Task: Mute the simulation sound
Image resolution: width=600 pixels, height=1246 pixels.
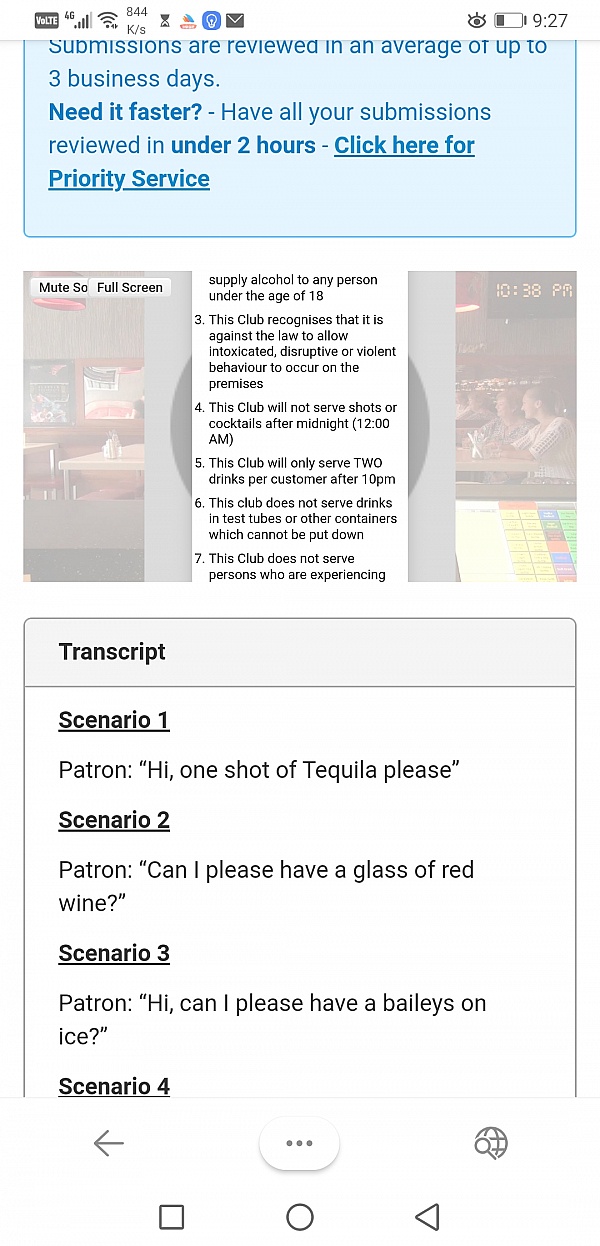Action: tap(62, 287)
